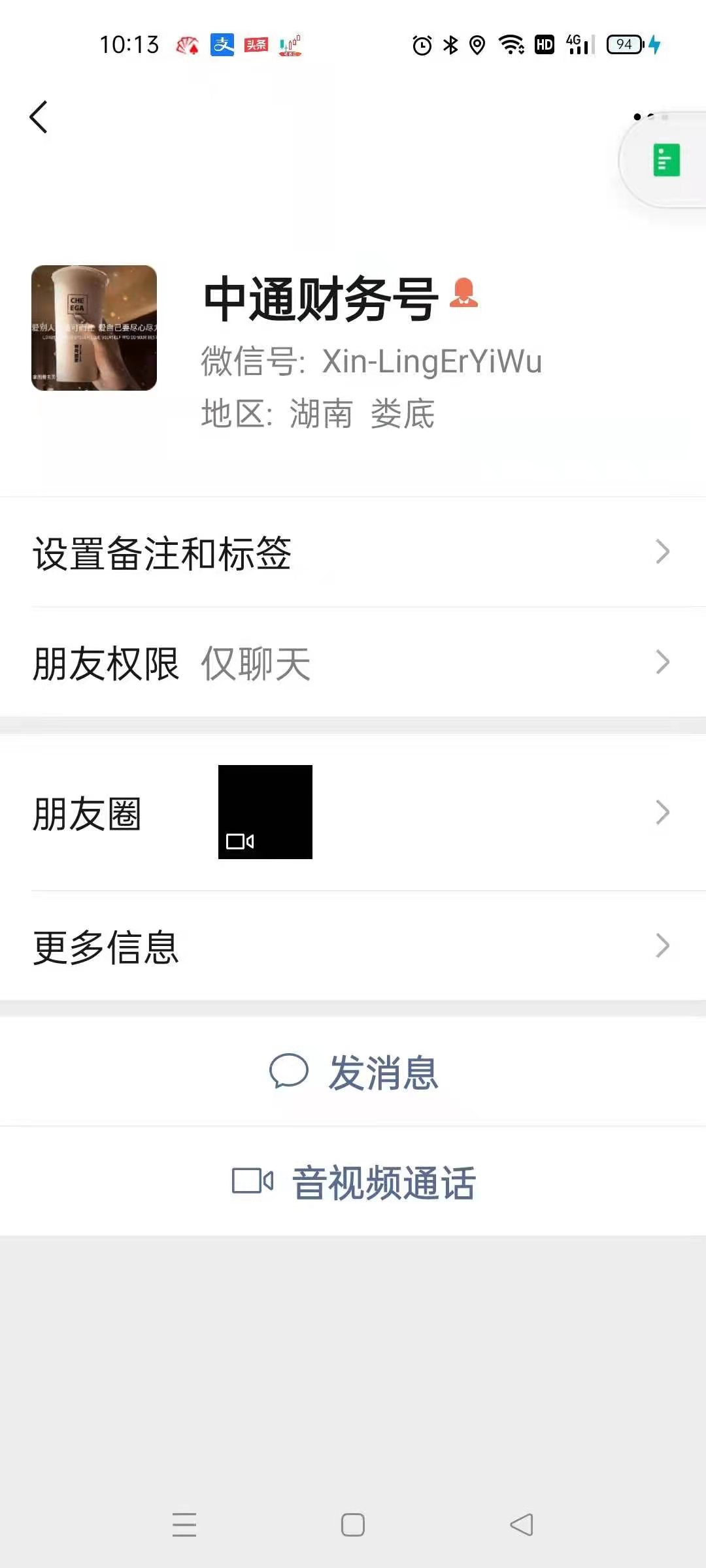Go back using the top-left arrow
This screenshot has height=1568, width=706.
(x=39, y=117)
